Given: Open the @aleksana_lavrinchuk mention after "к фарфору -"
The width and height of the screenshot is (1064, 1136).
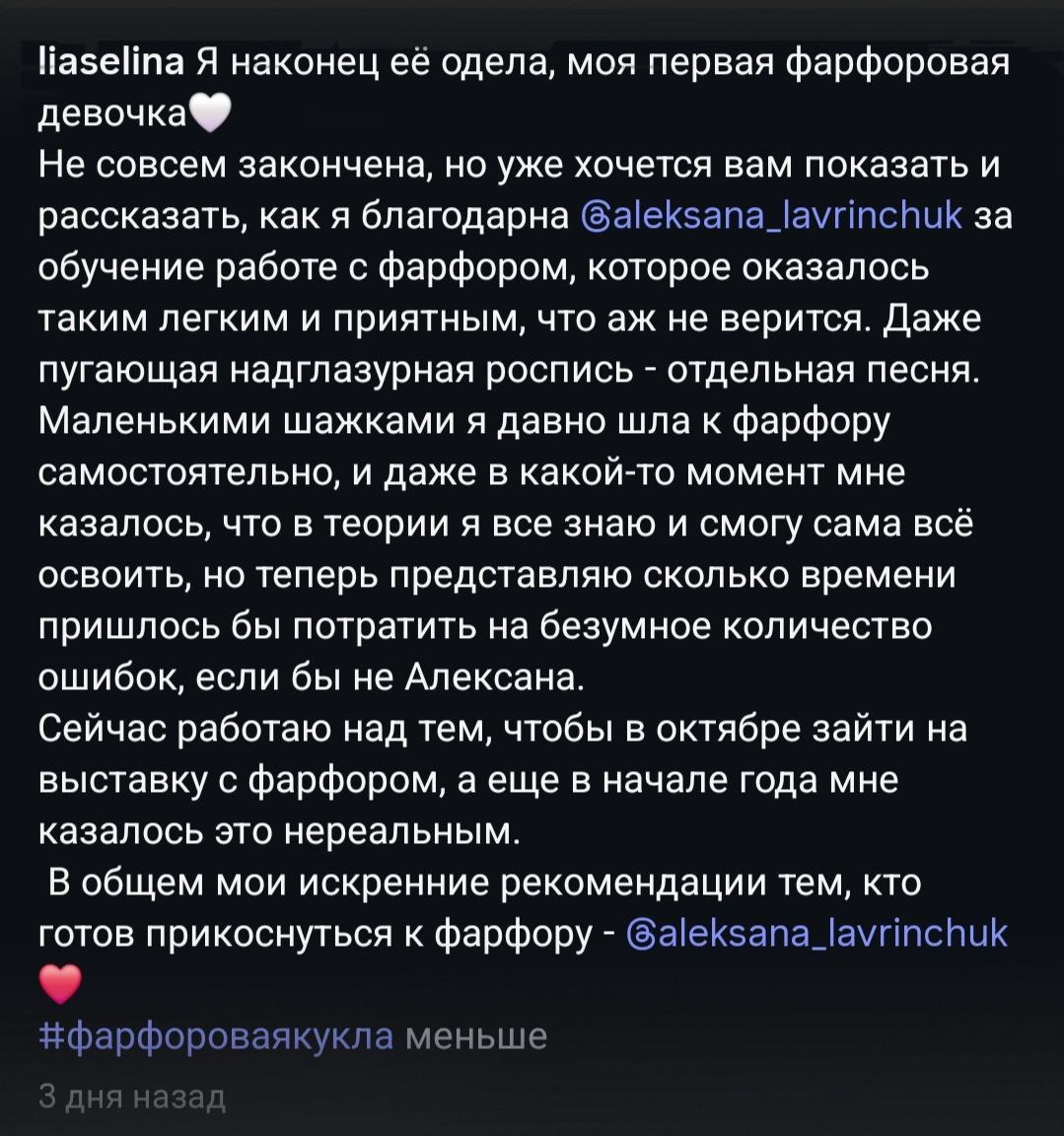Looking at the screenshot, I should (x=816, y=932).
